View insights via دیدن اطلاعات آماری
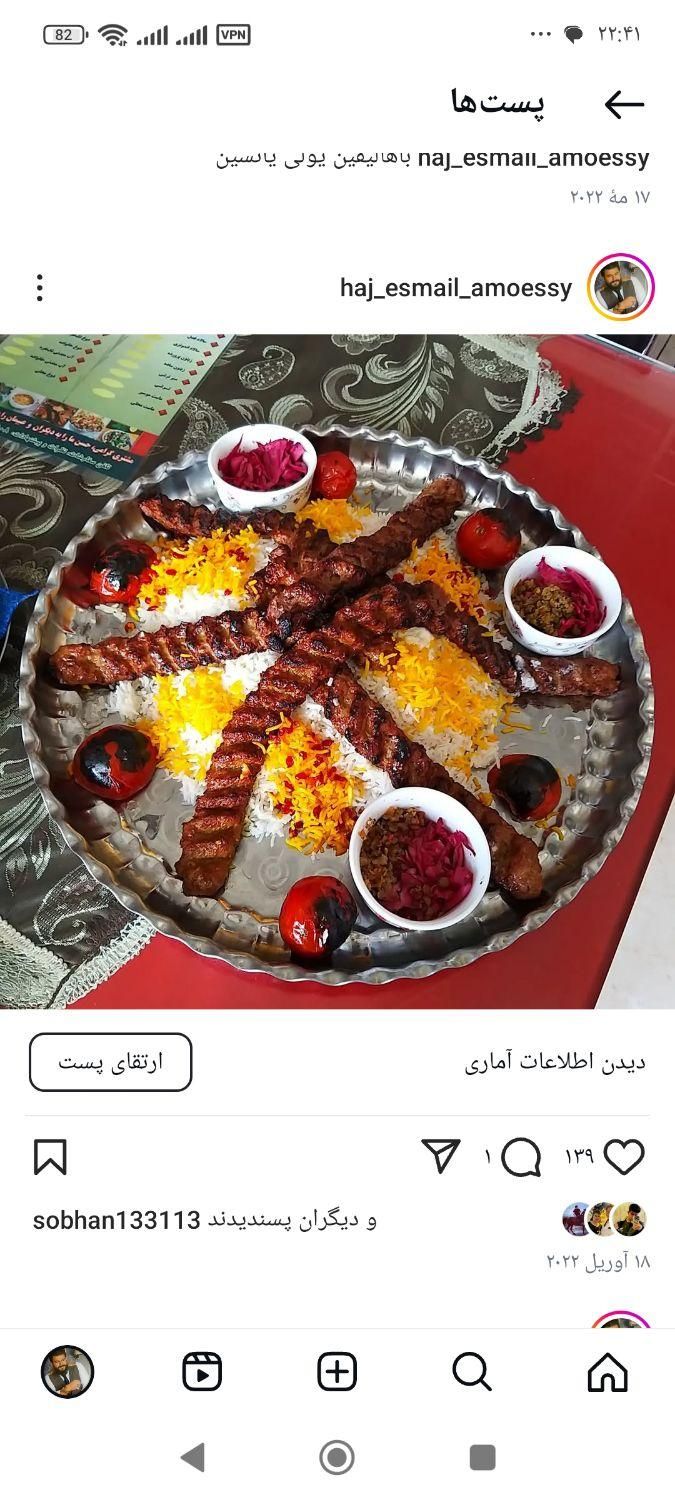Image resolution: width=675 pixels, height=1500 pixels. tap(555, 1062)
